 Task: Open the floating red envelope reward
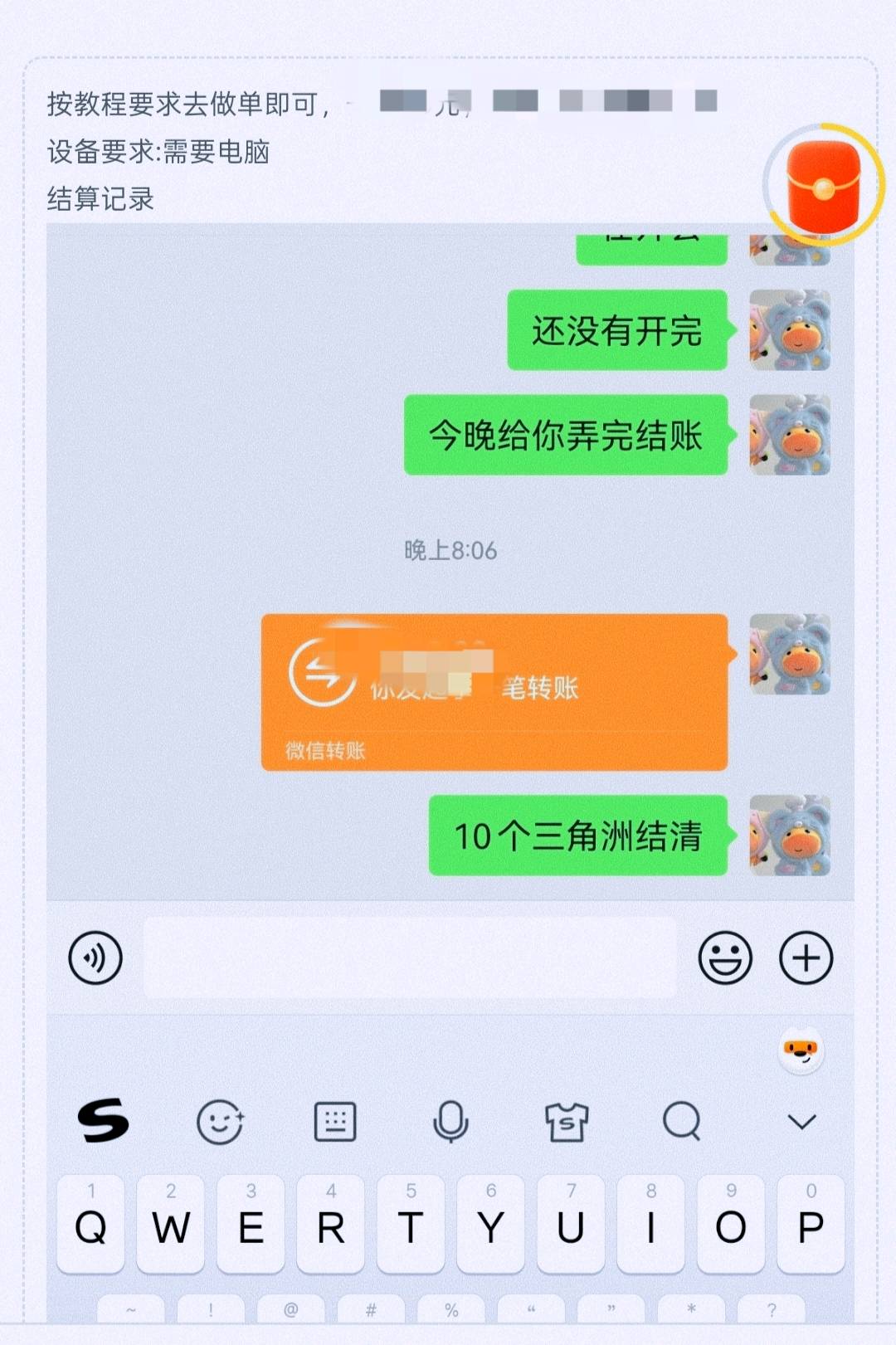(x=823, y=185)
